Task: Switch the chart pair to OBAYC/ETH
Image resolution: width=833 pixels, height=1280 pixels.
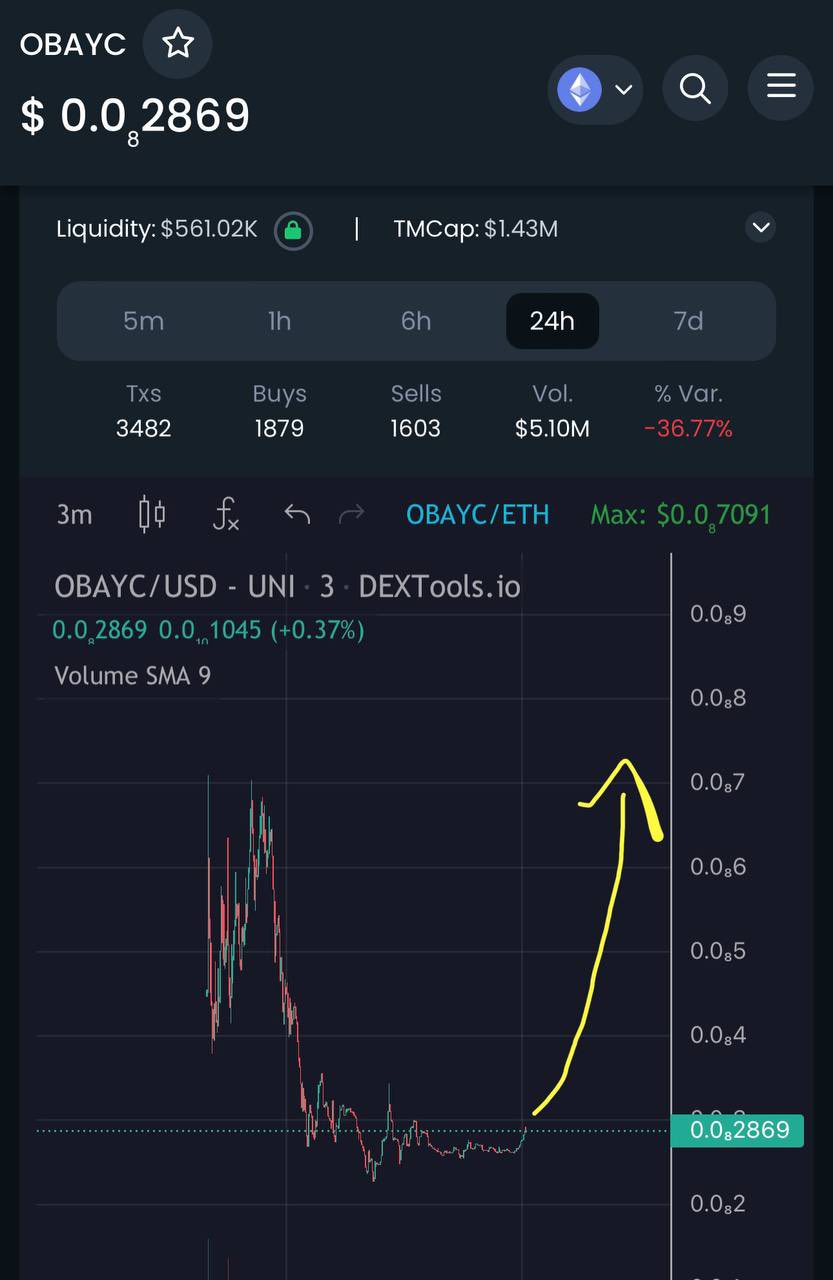Action: click(x=477, y=515)
